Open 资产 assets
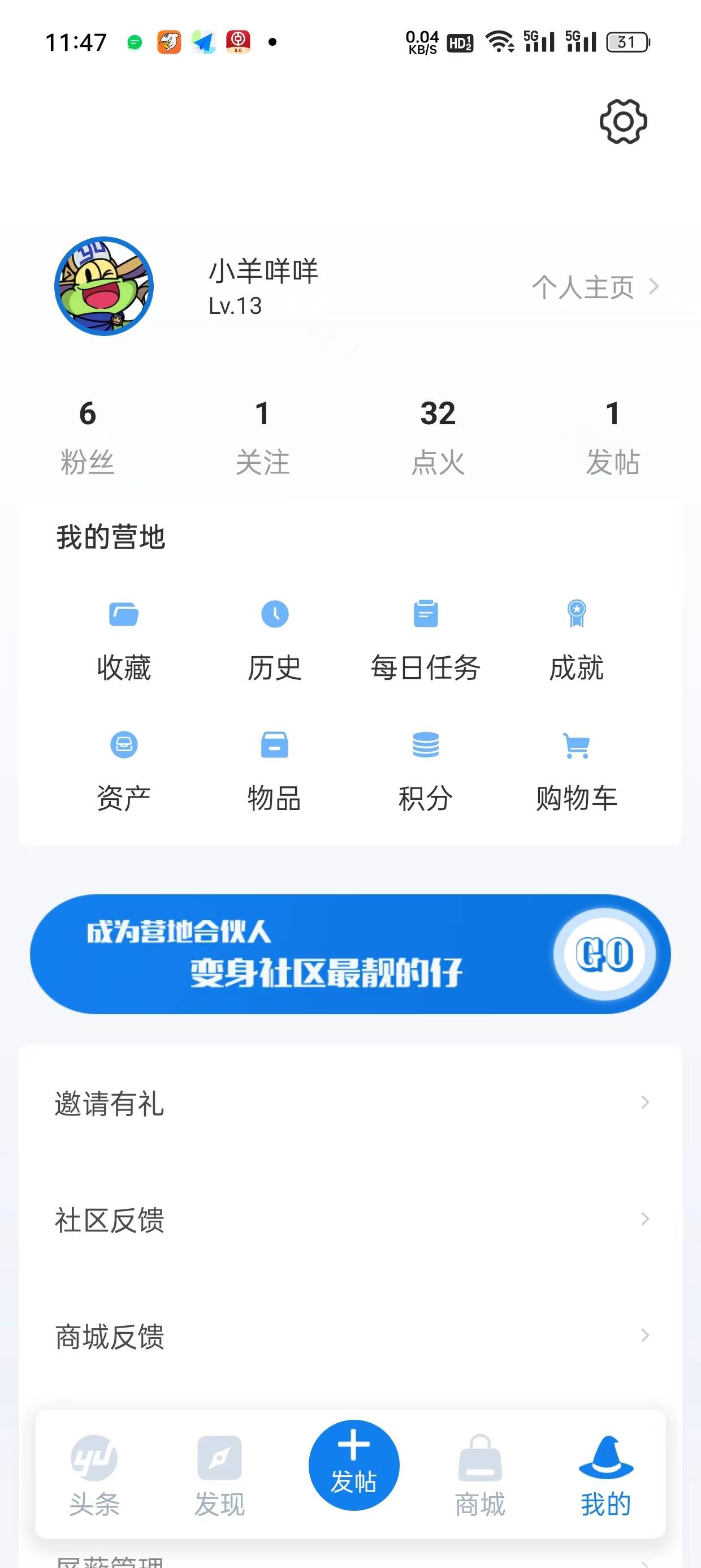The image size is (701, 1568). [124, 770]
